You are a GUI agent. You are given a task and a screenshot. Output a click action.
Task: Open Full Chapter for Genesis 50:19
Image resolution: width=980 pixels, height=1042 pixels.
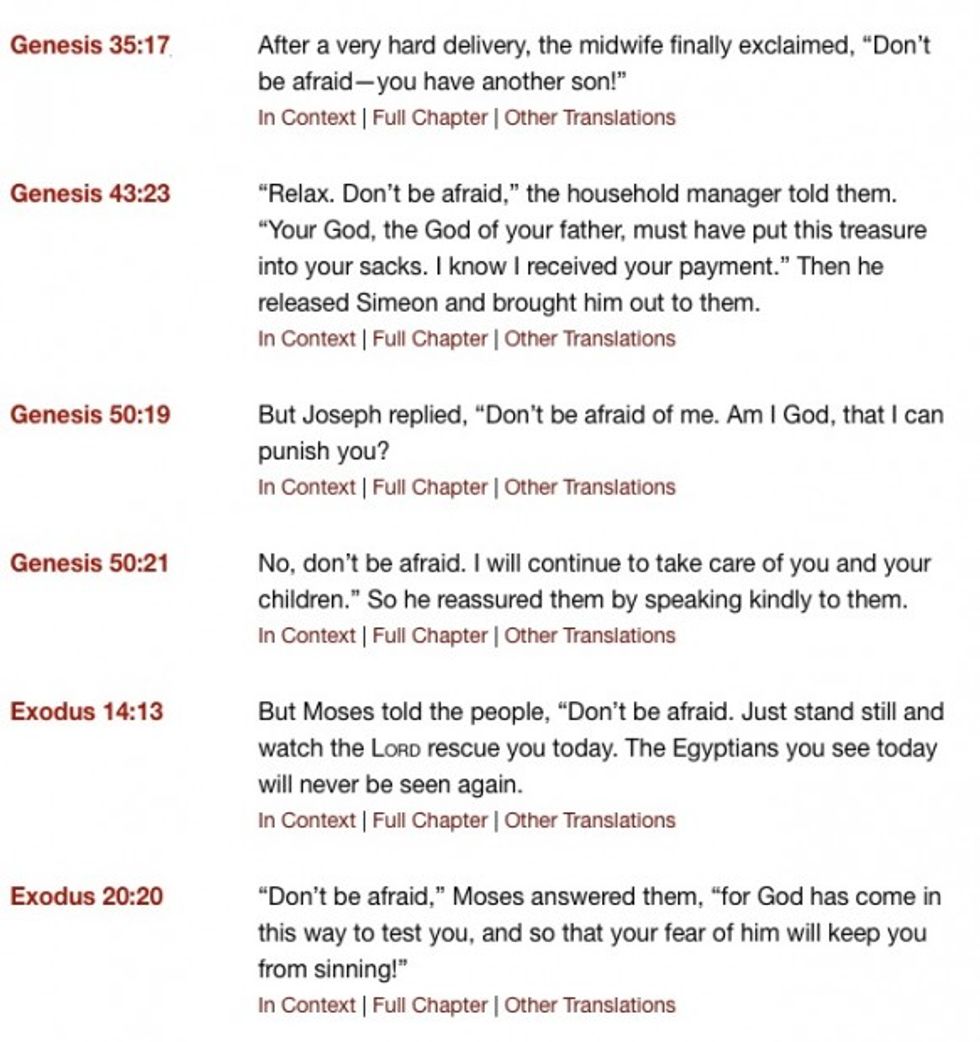(x=430, y=488)
